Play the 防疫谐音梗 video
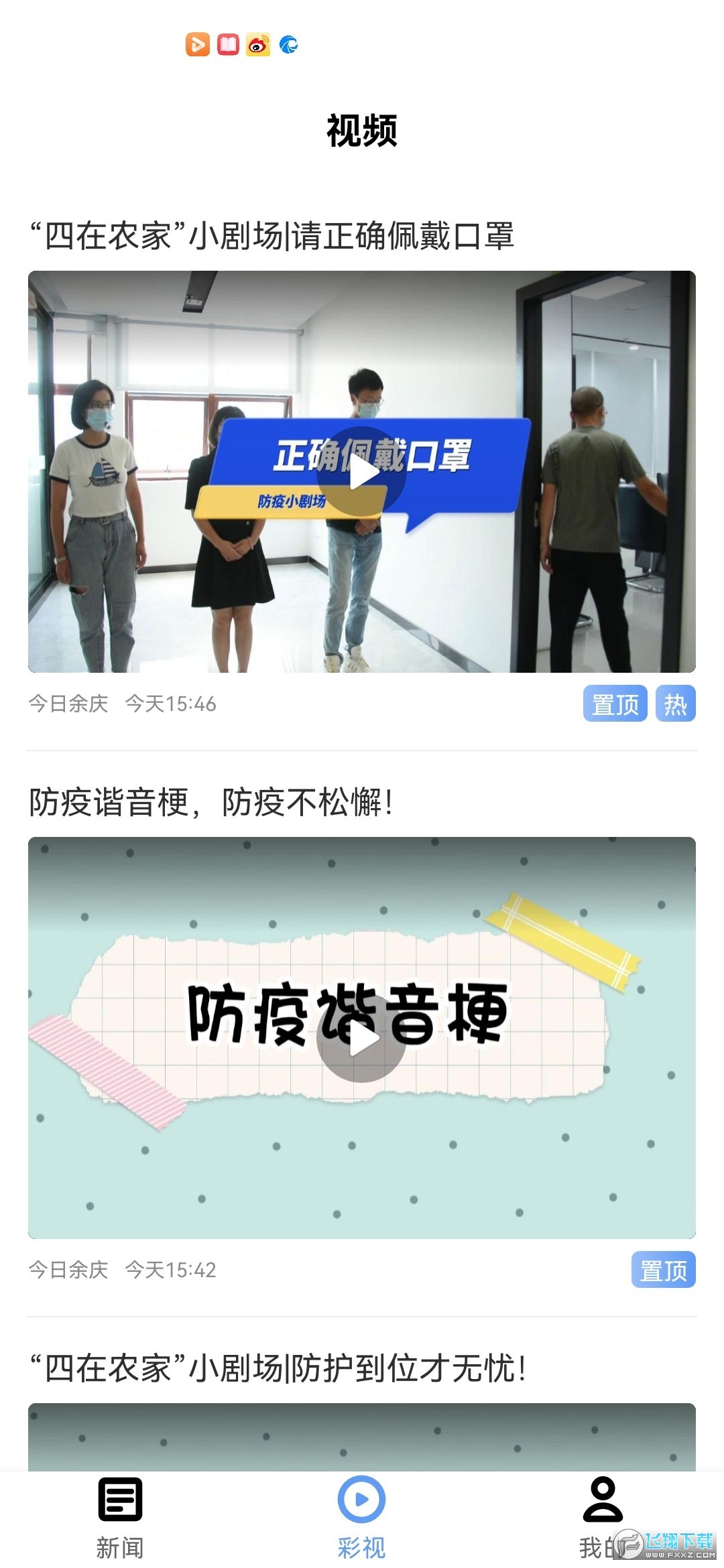Screen dimensions: 724x1568 [362, 1039]
